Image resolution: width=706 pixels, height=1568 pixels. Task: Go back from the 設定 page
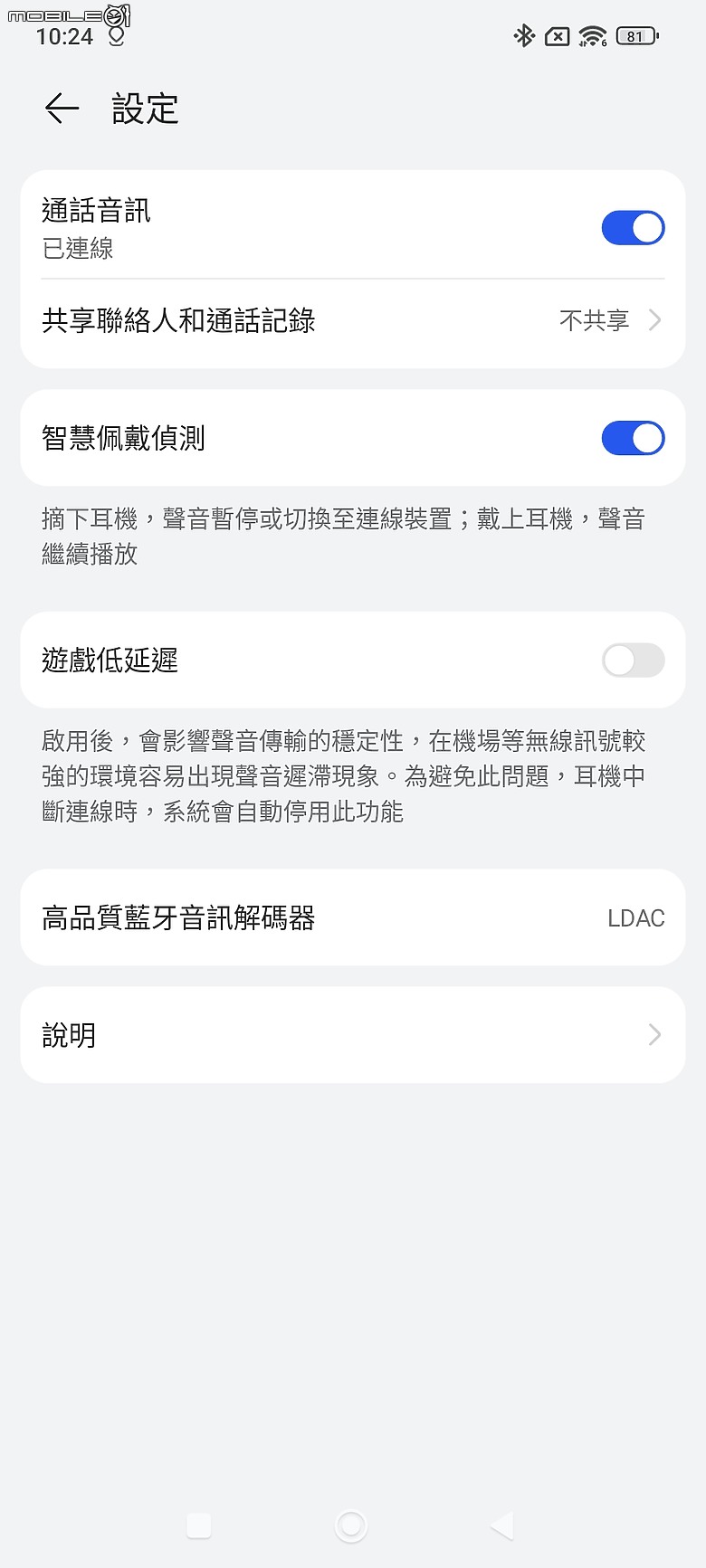pyautogui.click(x=62, y=109)
